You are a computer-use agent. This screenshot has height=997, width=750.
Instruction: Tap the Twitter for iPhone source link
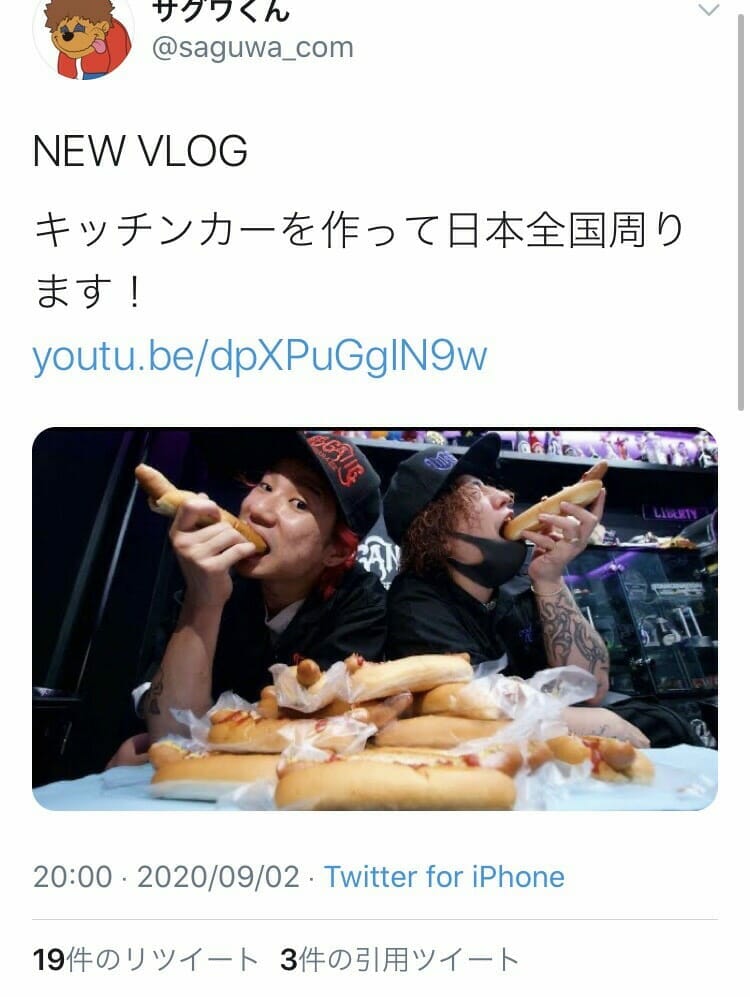444,877
